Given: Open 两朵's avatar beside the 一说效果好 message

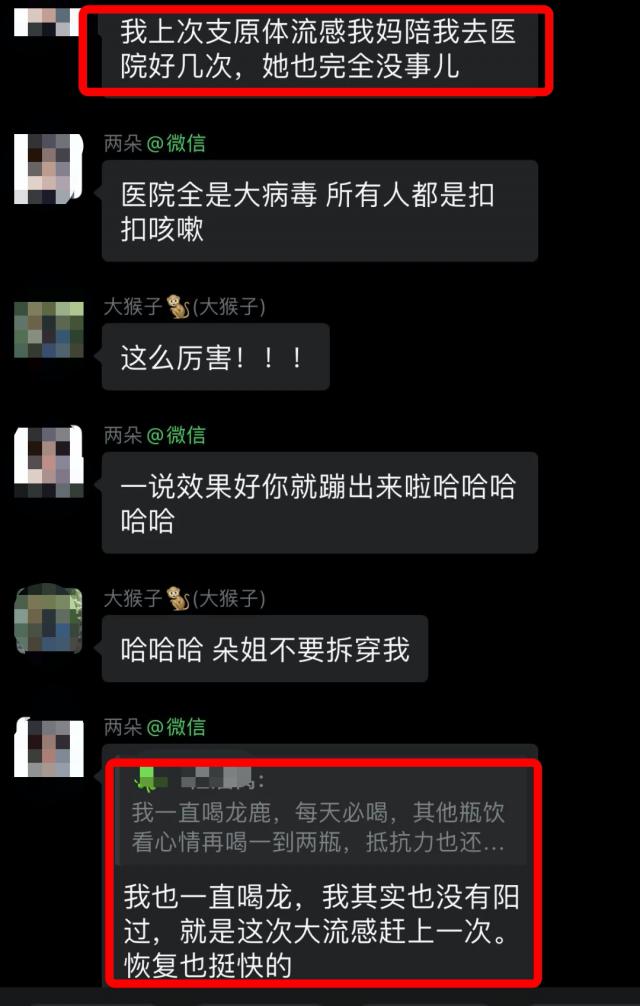Looking at the screenshot, I should click(x=48, y=461).
